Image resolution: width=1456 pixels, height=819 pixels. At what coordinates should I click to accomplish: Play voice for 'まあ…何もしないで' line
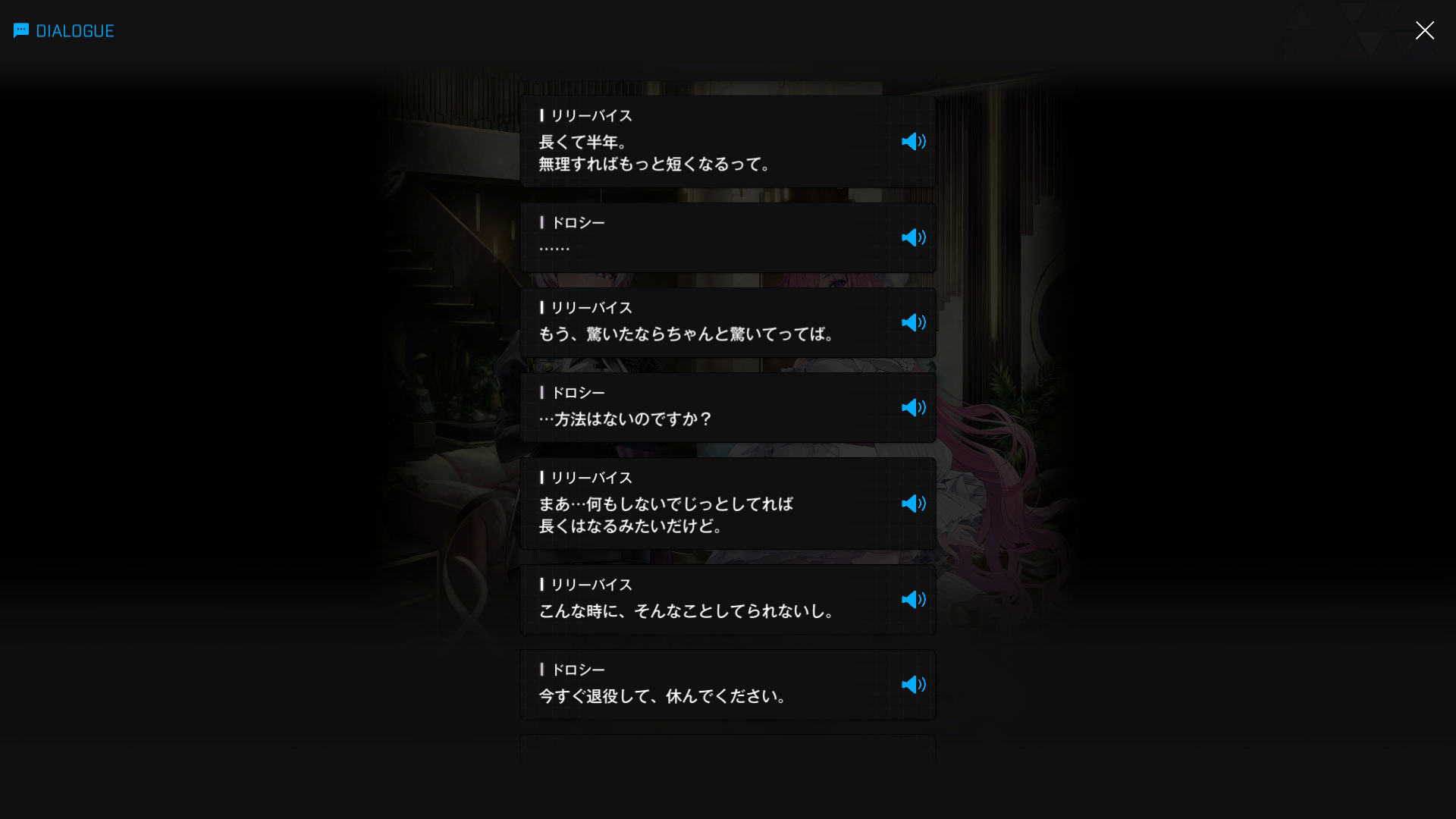[913, 504]
